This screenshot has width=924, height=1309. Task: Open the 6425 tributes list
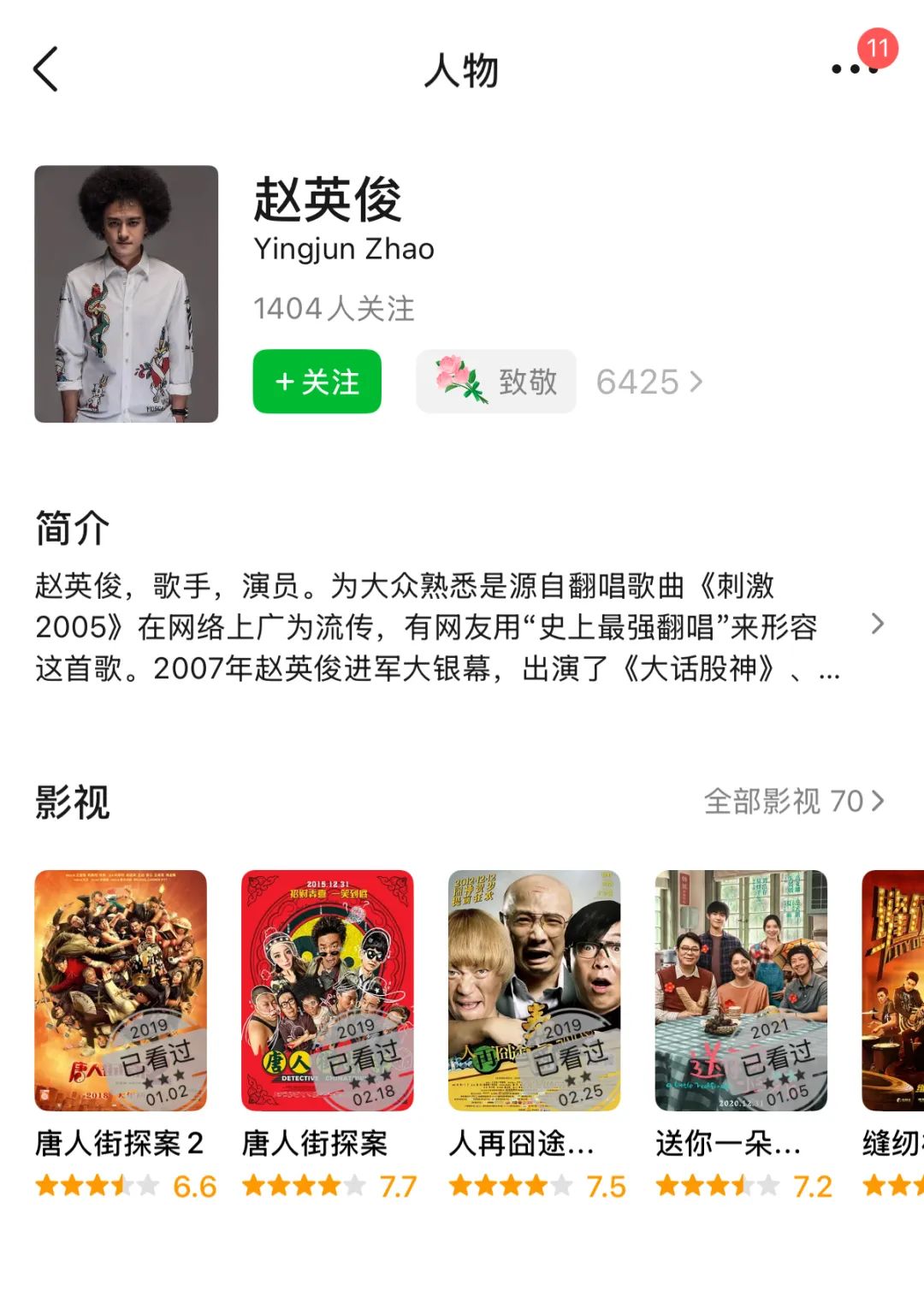click(x=636, y=382)
